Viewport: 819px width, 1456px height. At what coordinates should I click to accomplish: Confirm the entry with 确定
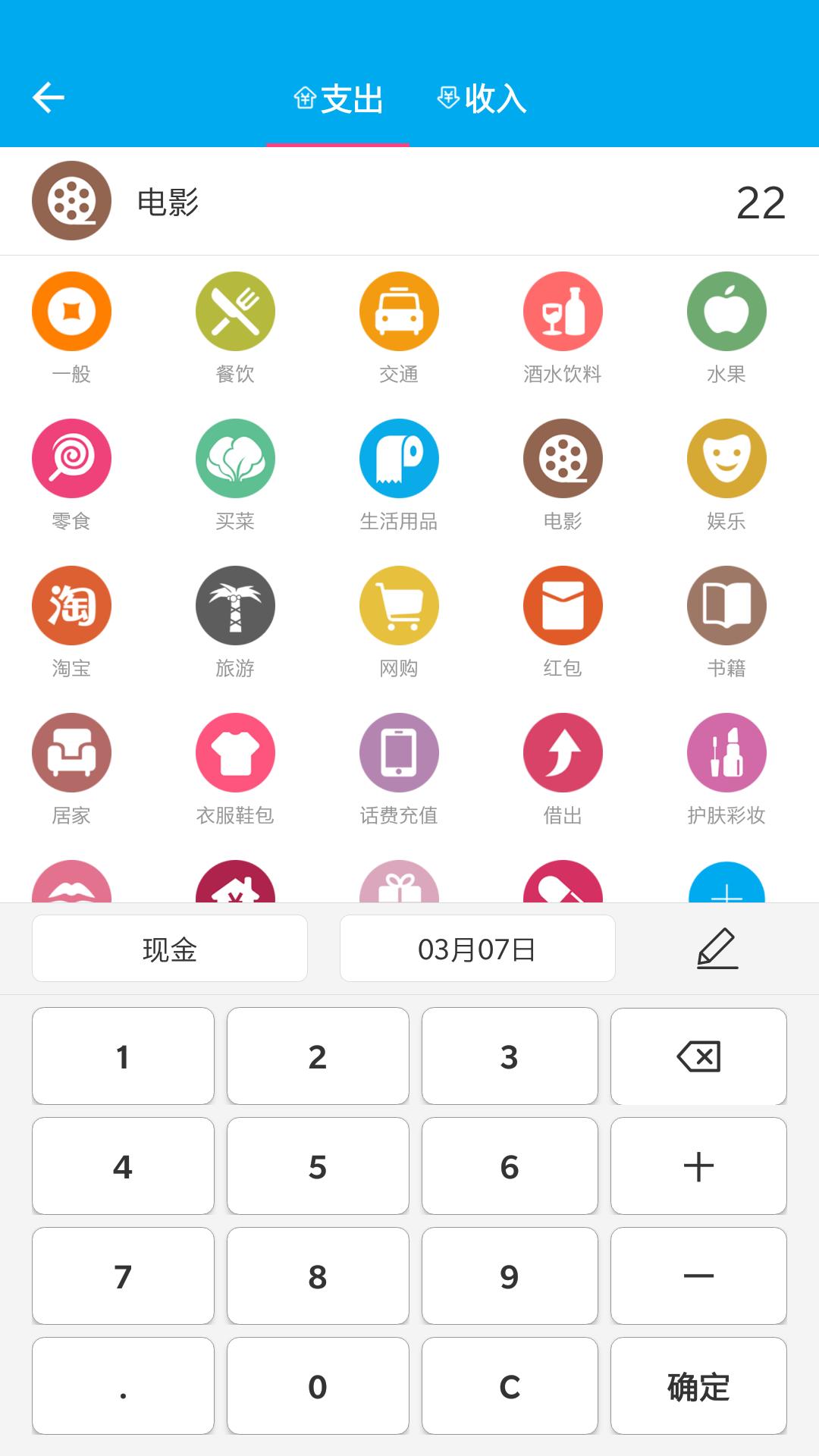pyautogui.click(x=698, y=1386)
